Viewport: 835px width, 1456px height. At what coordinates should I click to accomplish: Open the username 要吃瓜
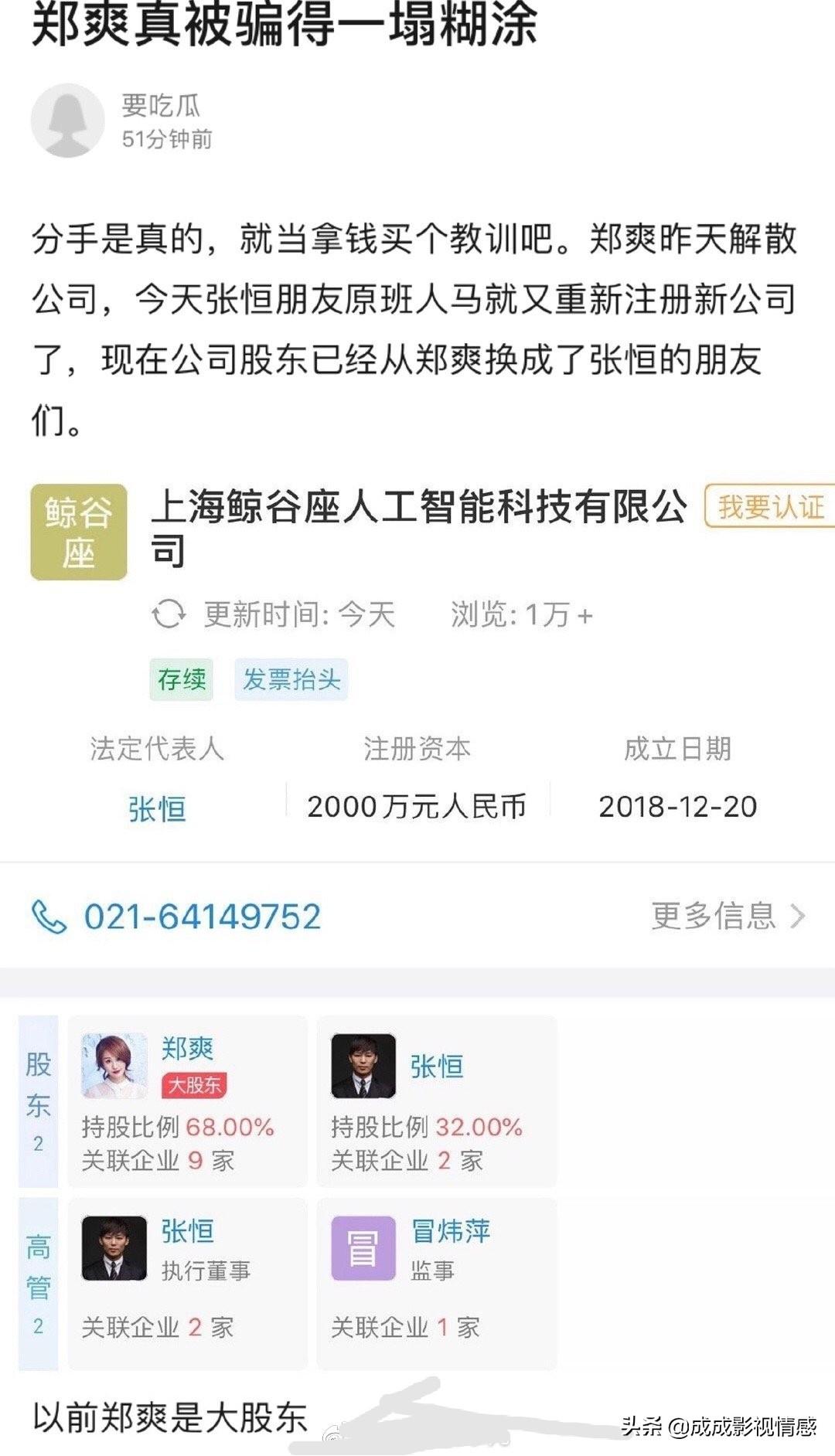click(x=161, y=105)
